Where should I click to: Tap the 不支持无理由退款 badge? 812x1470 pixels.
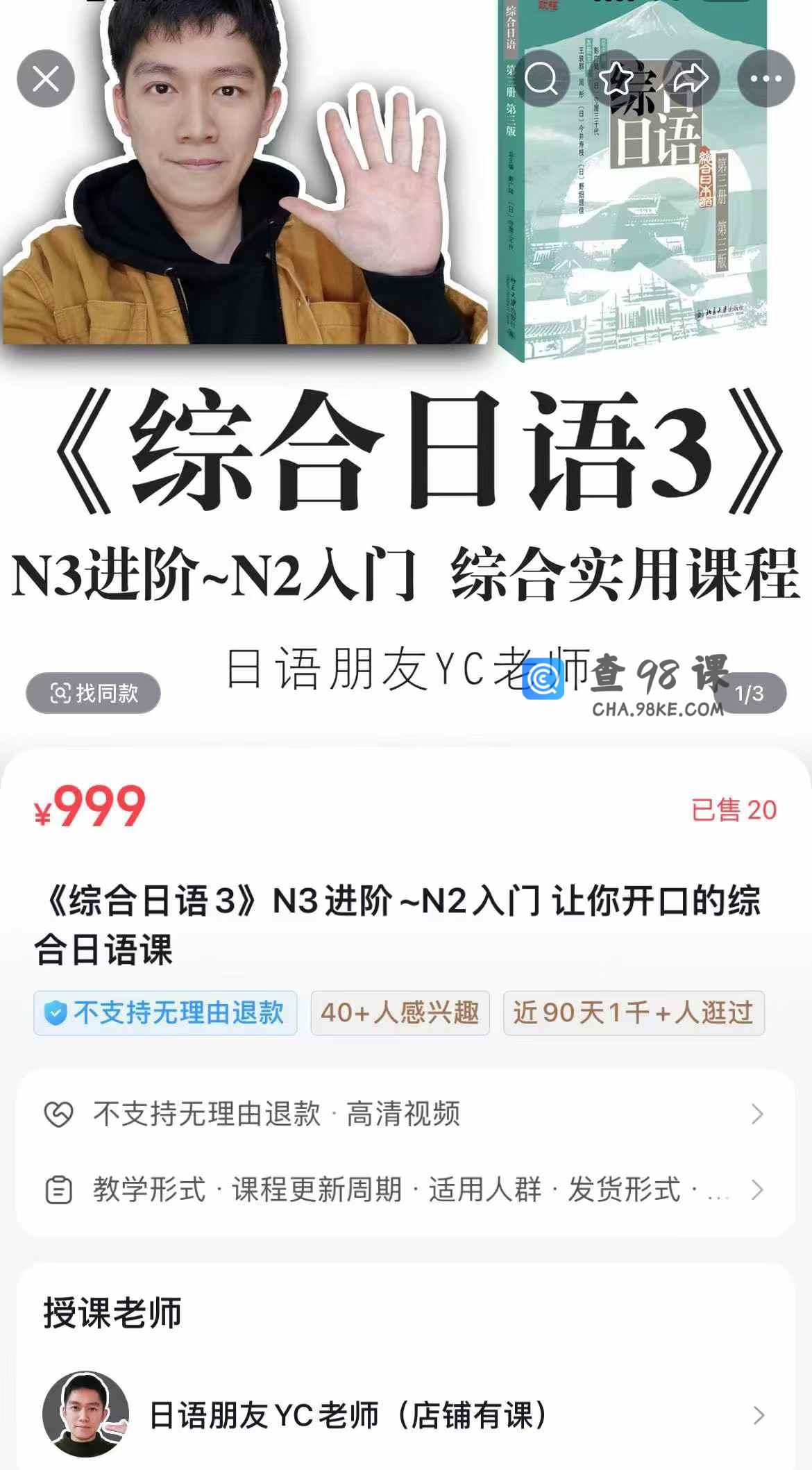(x=165, y=1013)
